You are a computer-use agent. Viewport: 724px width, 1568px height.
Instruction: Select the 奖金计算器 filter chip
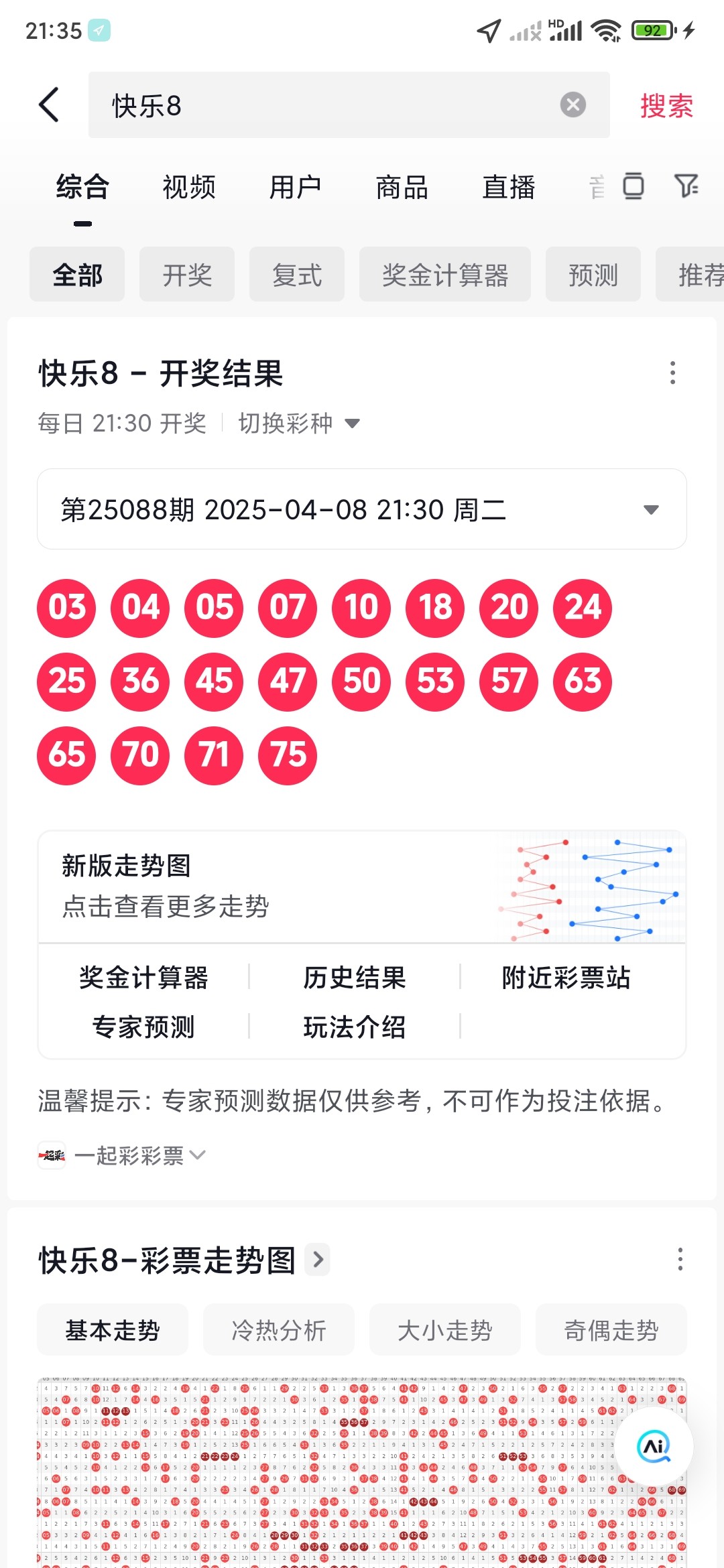click(445, 274)
